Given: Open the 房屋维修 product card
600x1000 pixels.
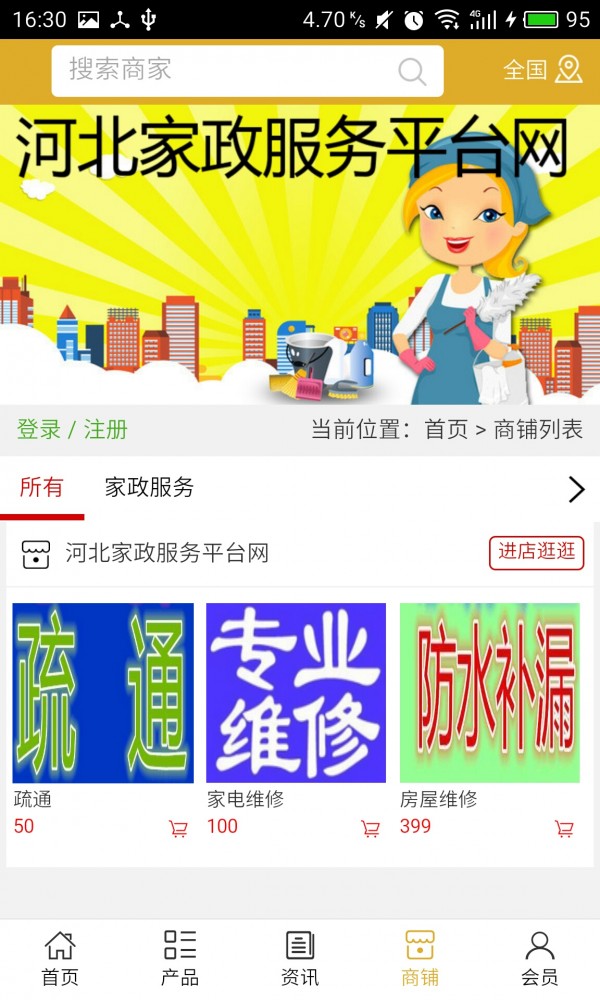Looking at the screenshot, I should tap(490, 693).
